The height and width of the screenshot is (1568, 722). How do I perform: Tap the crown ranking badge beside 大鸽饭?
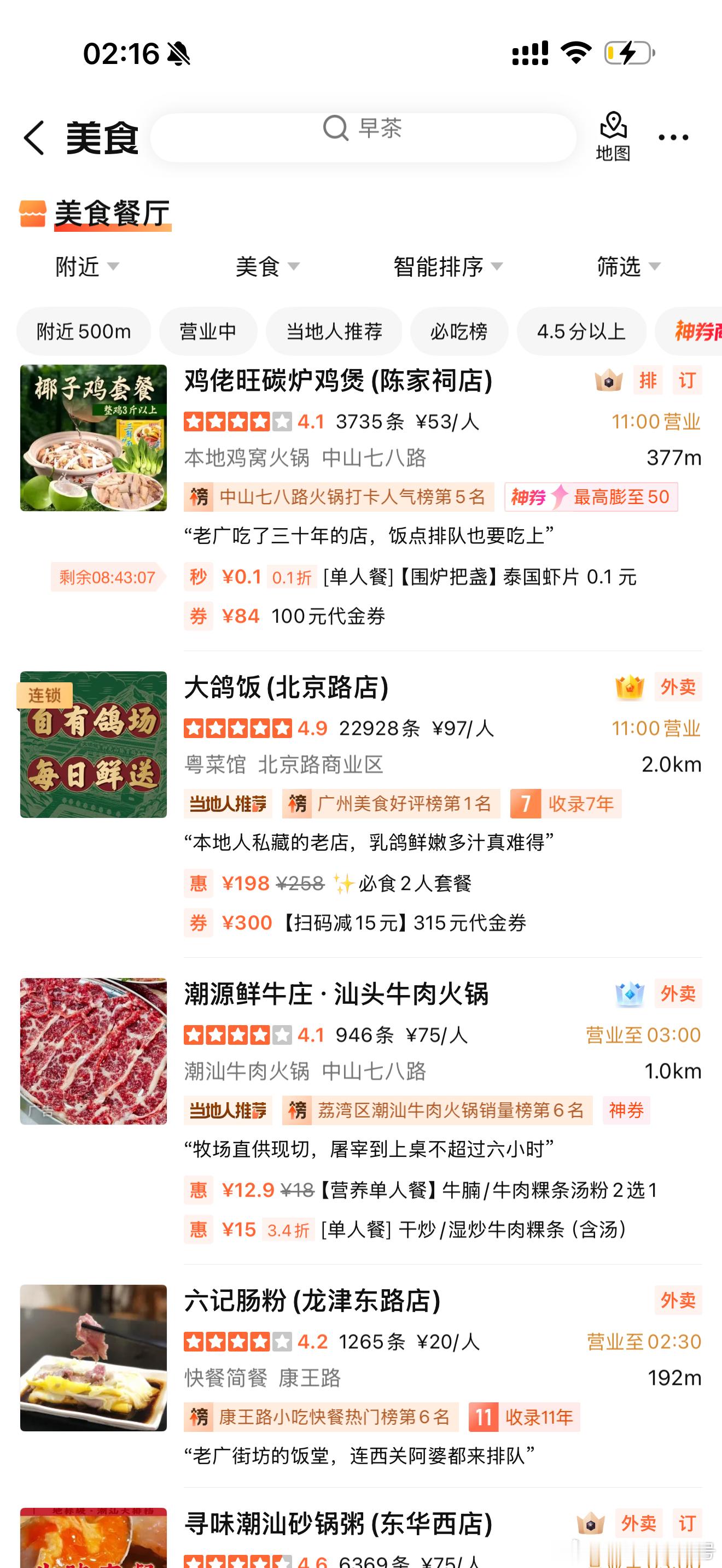click(630, 687)
